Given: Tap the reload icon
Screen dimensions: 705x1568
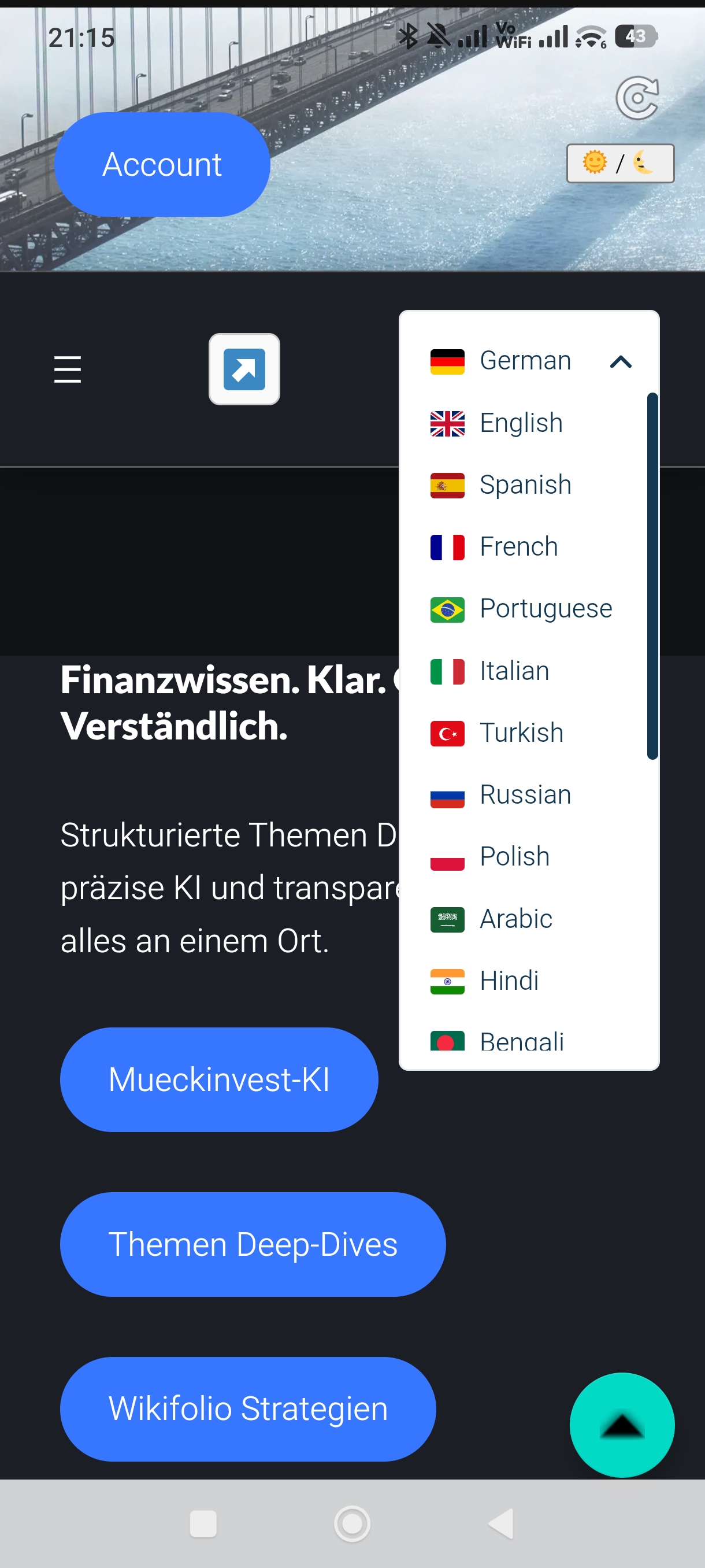Looking at the screenshot, I should pos(636,98).
